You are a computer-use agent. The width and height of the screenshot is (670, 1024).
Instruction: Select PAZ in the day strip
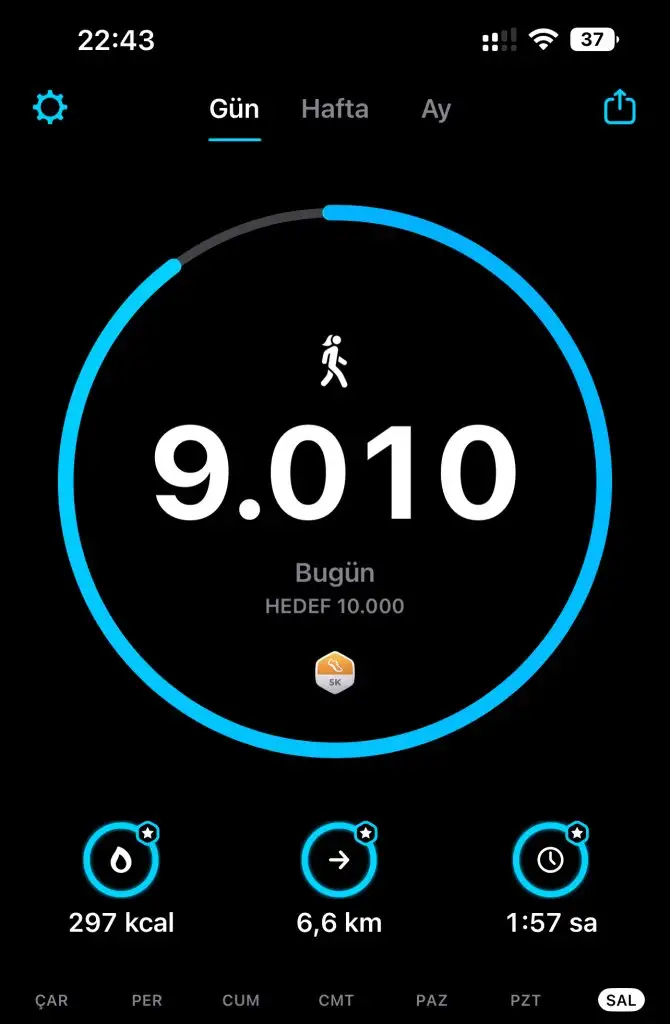(431, 1000)
